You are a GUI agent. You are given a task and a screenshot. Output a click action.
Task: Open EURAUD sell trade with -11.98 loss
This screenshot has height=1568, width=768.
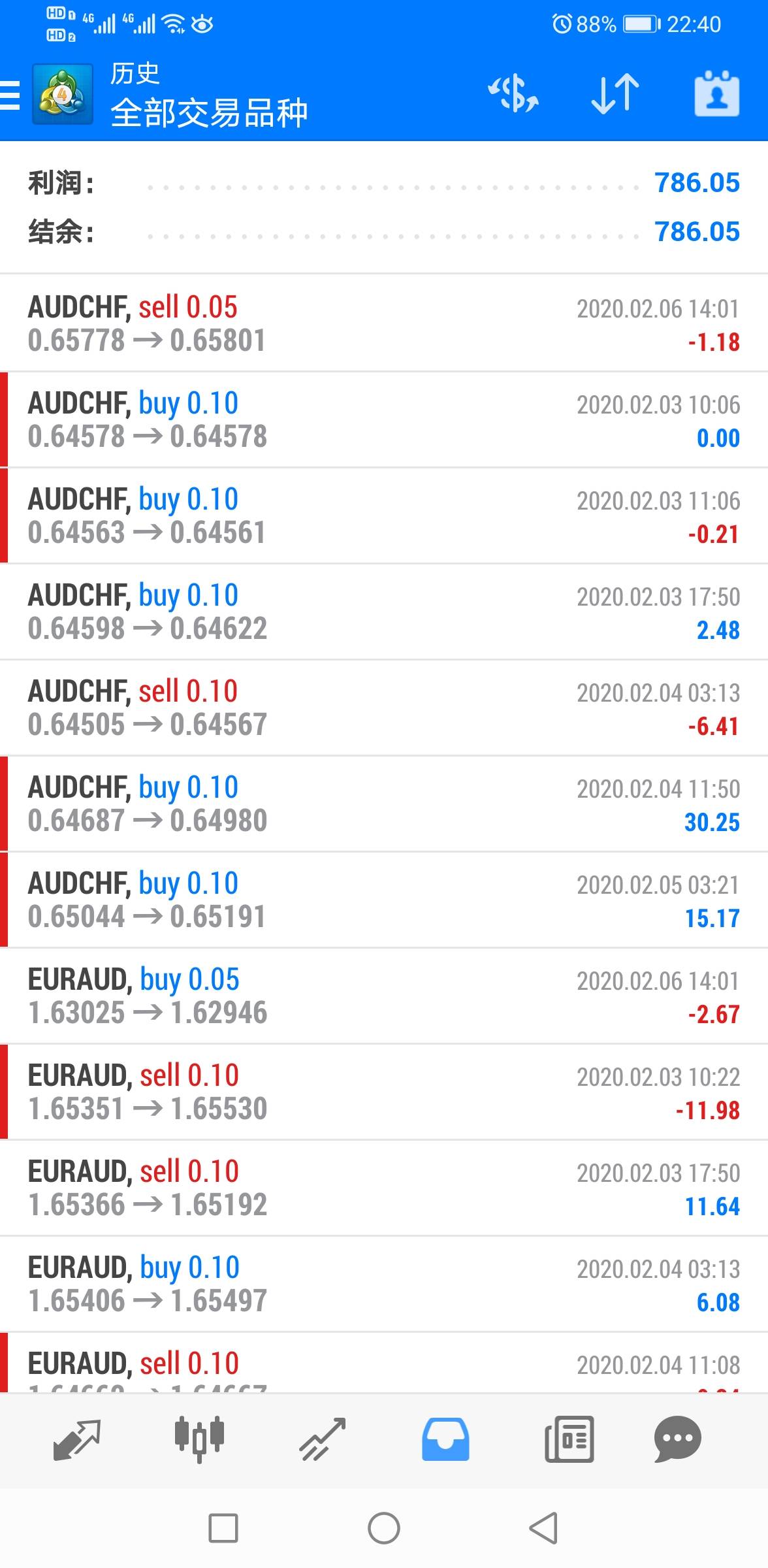[384, 1092]
